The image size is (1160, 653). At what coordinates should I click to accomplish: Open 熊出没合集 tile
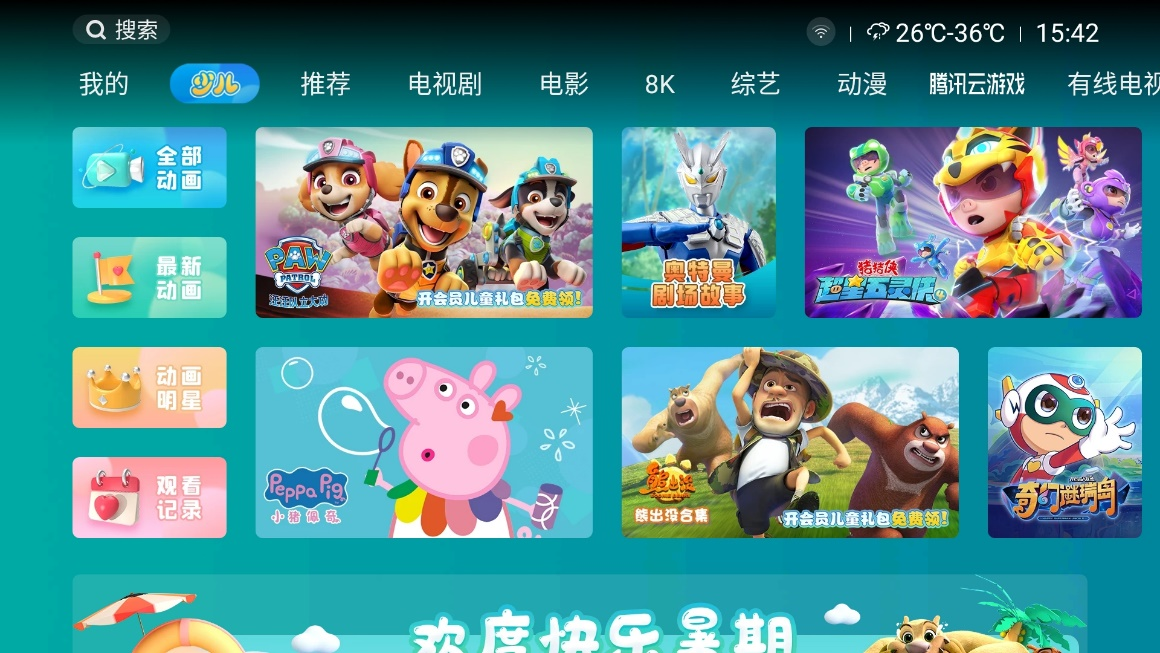(x=790, y=442)
